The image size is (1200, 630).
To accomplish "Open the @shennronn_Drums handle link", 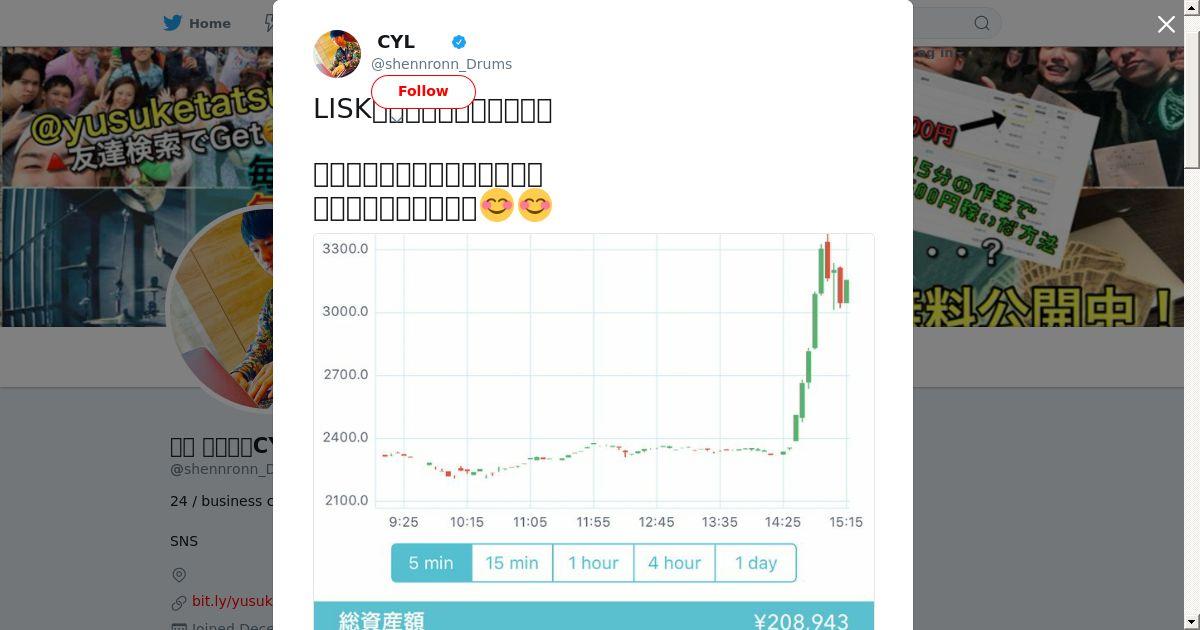I will (x=441, y=64).
